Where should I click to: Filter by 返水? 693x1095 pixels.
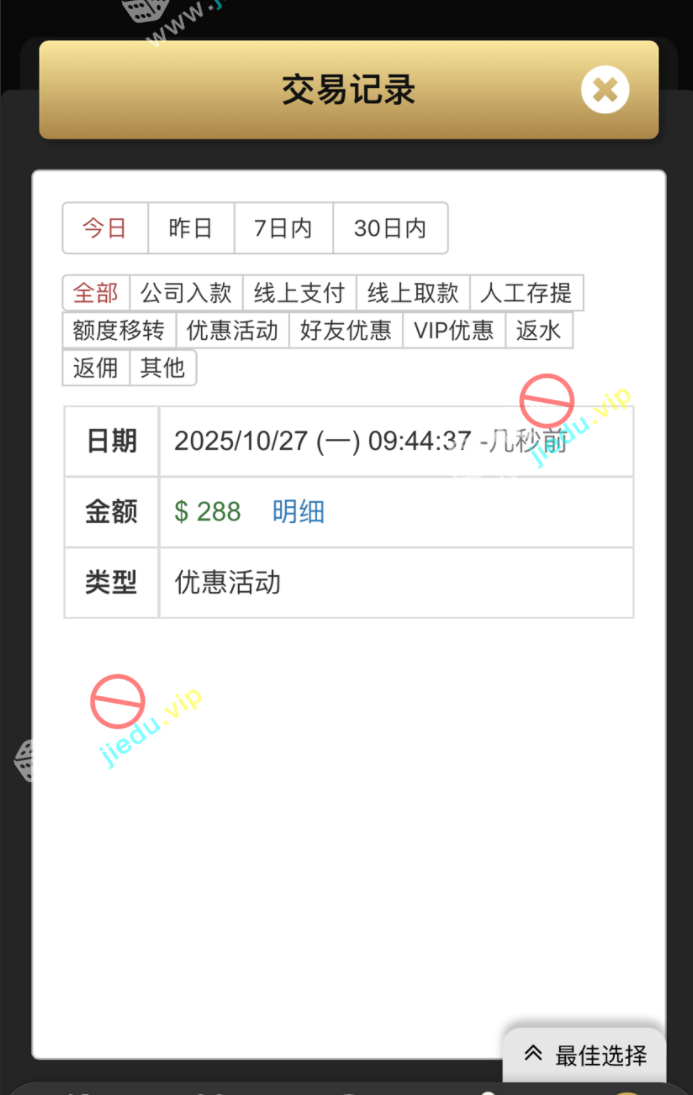coord(539,330)
